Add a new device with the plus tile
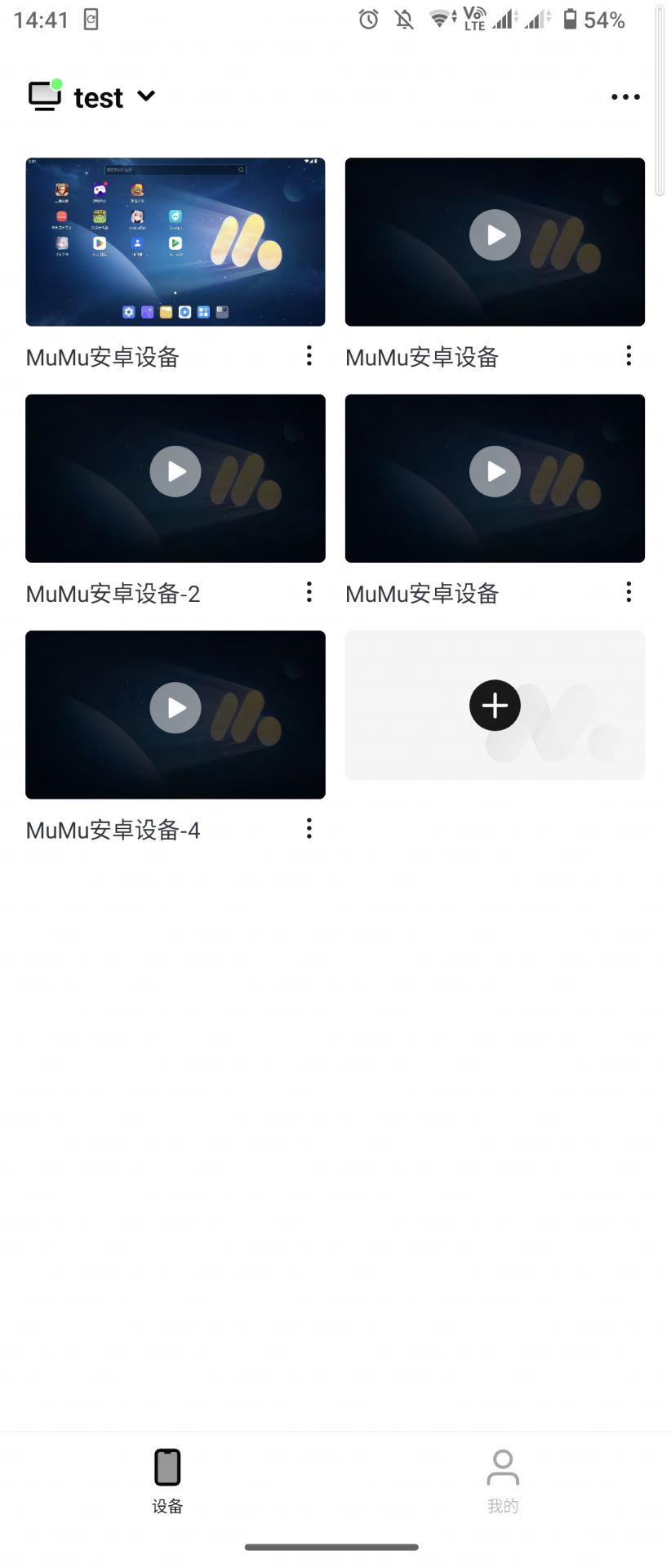This screenshot has height=1568, width=671. click(x=495, y=705)
